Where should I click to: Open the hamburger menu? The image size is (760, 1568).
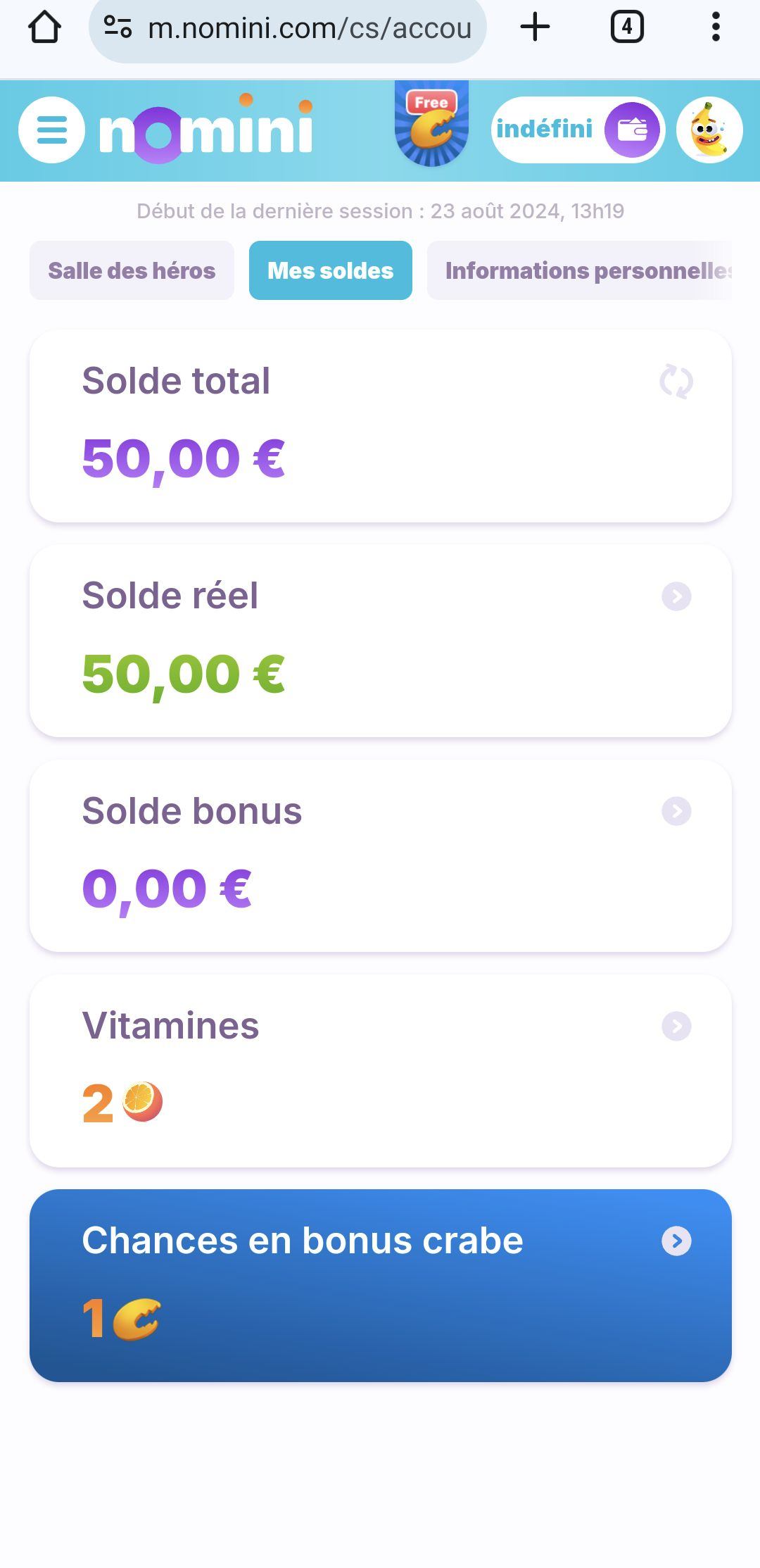coord(51,130)
